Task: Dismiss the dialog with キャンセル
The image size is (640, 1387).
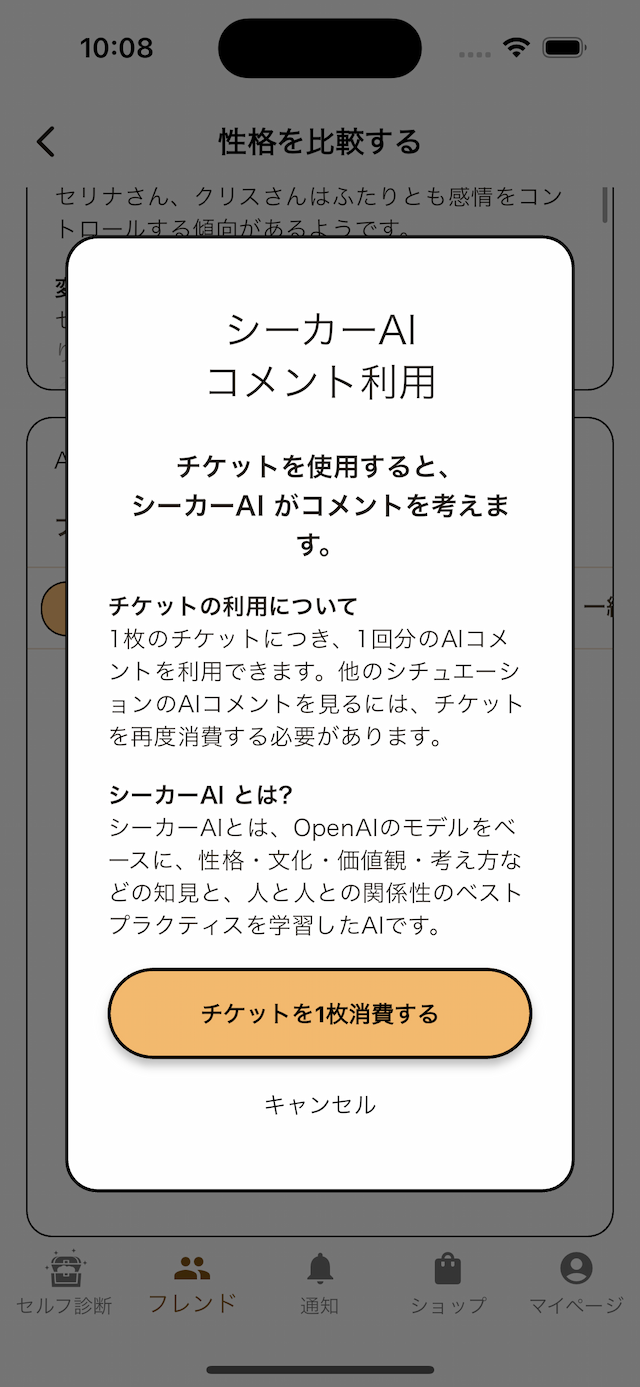Action: (x=320, y=1104)
